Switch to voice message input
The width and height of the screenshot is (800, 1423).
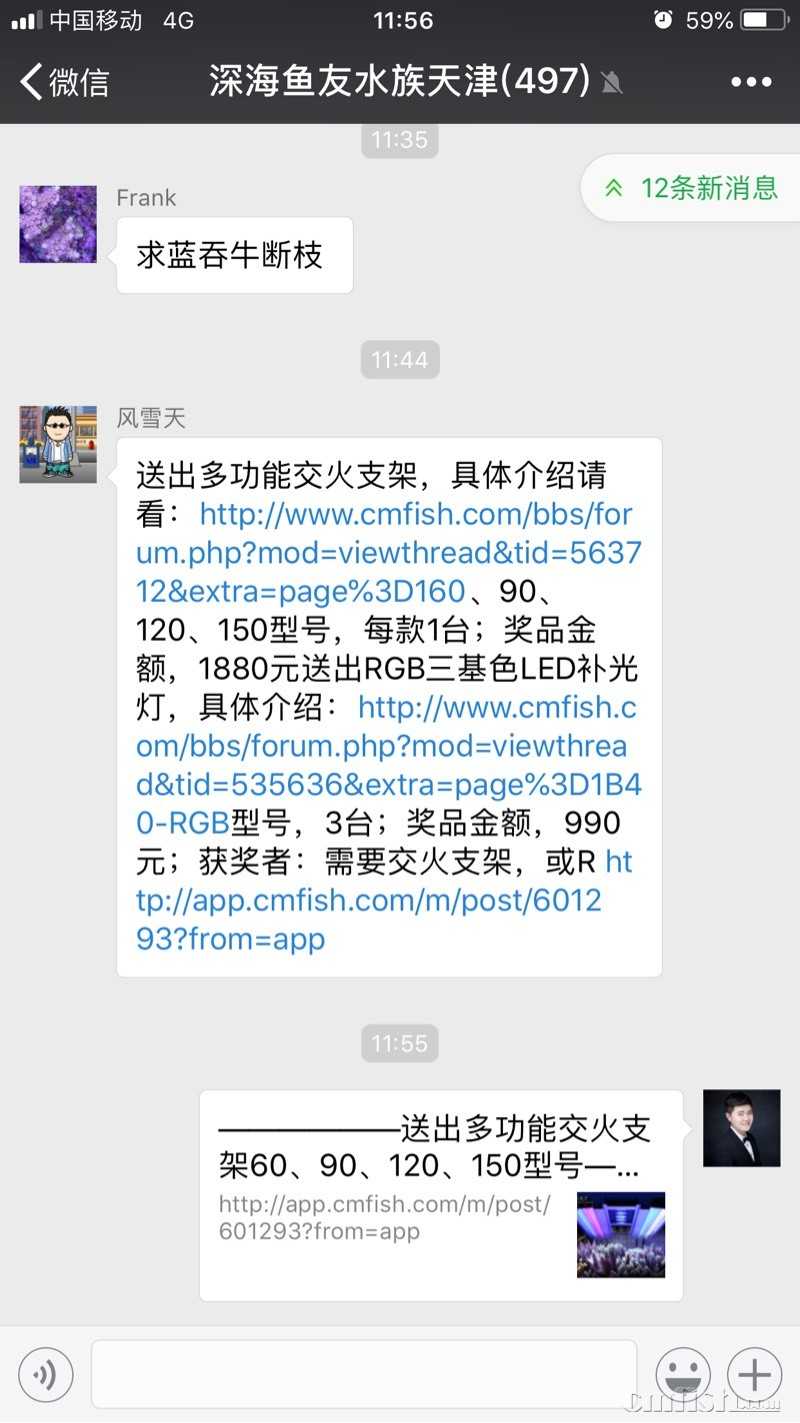click(46, 1375)
